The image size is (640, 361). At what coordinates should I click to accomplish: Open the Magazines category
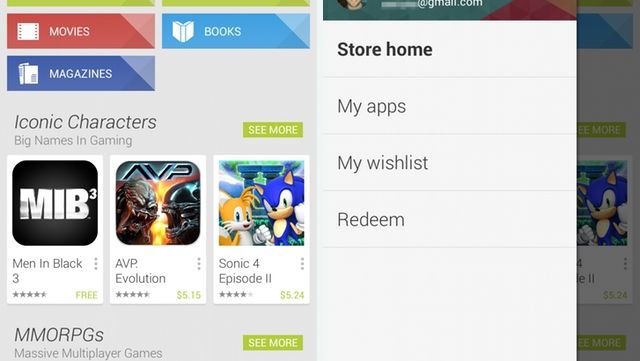coord(81,73)
